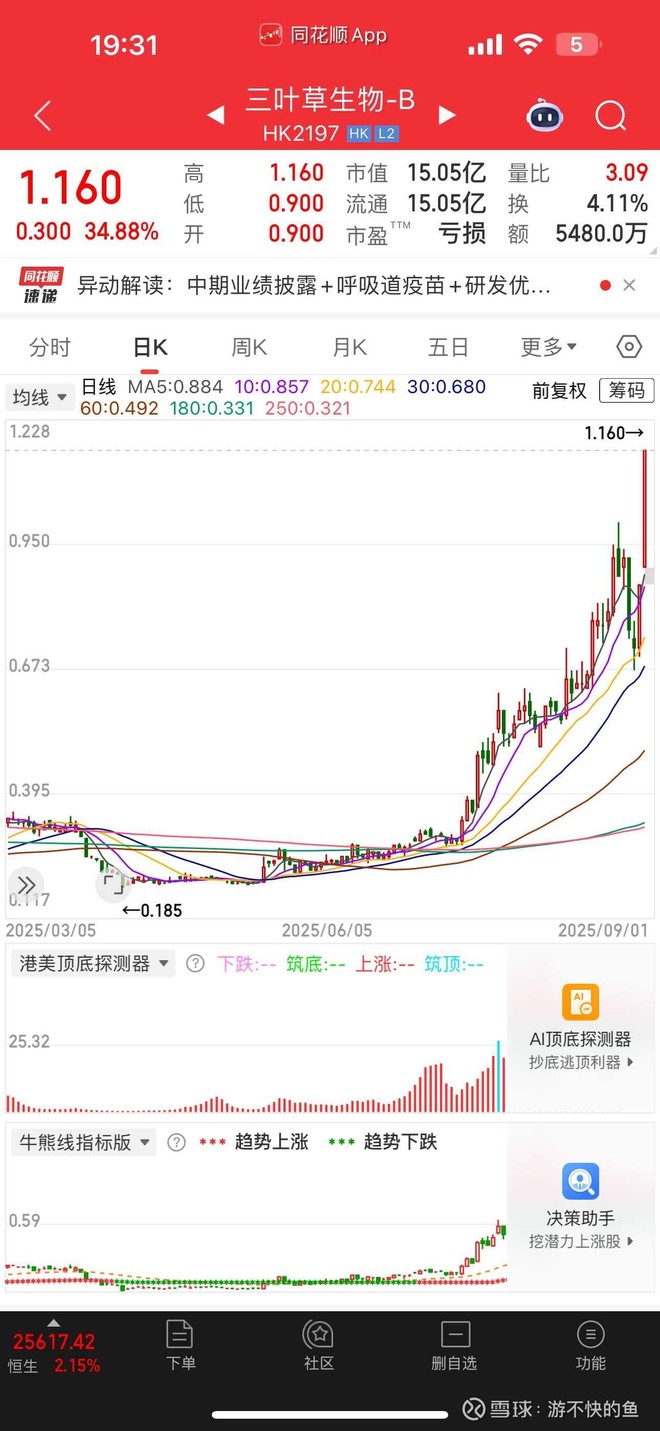660x1431 pixels.
Task: Open the 功能 functions menu
Action: point(590,1345)
